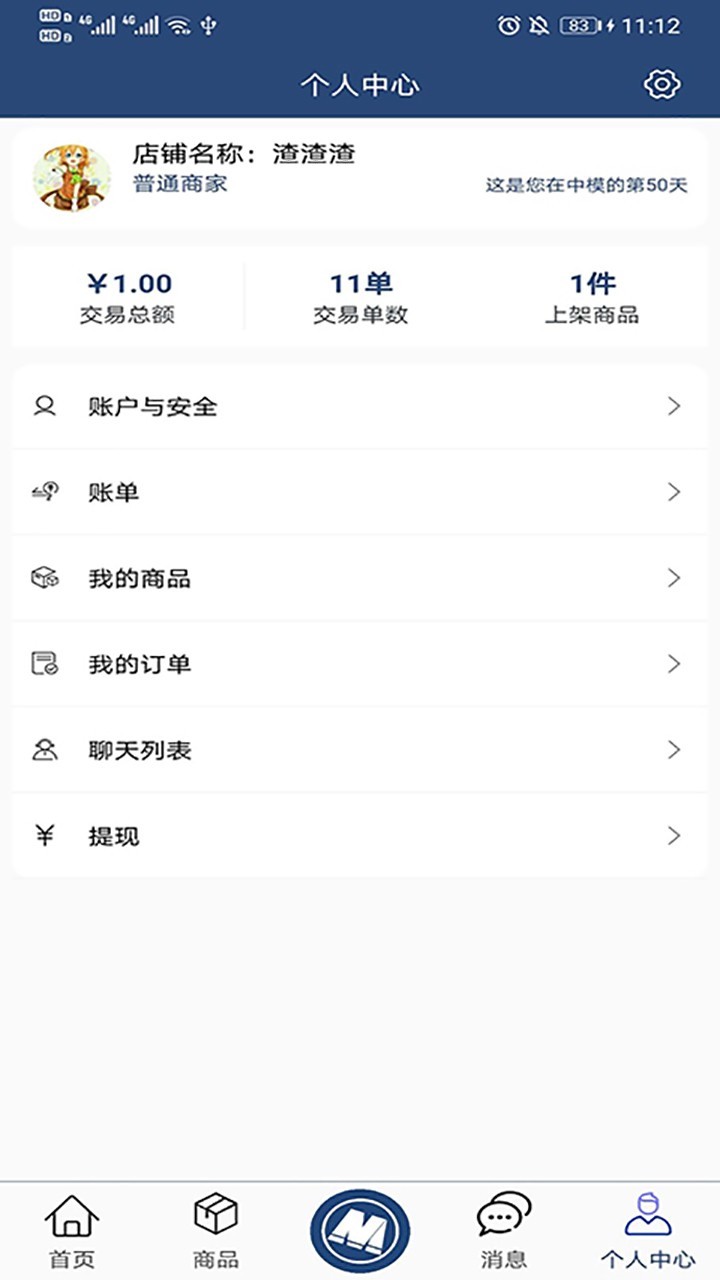Go to 我的商品

coord(360,578)
